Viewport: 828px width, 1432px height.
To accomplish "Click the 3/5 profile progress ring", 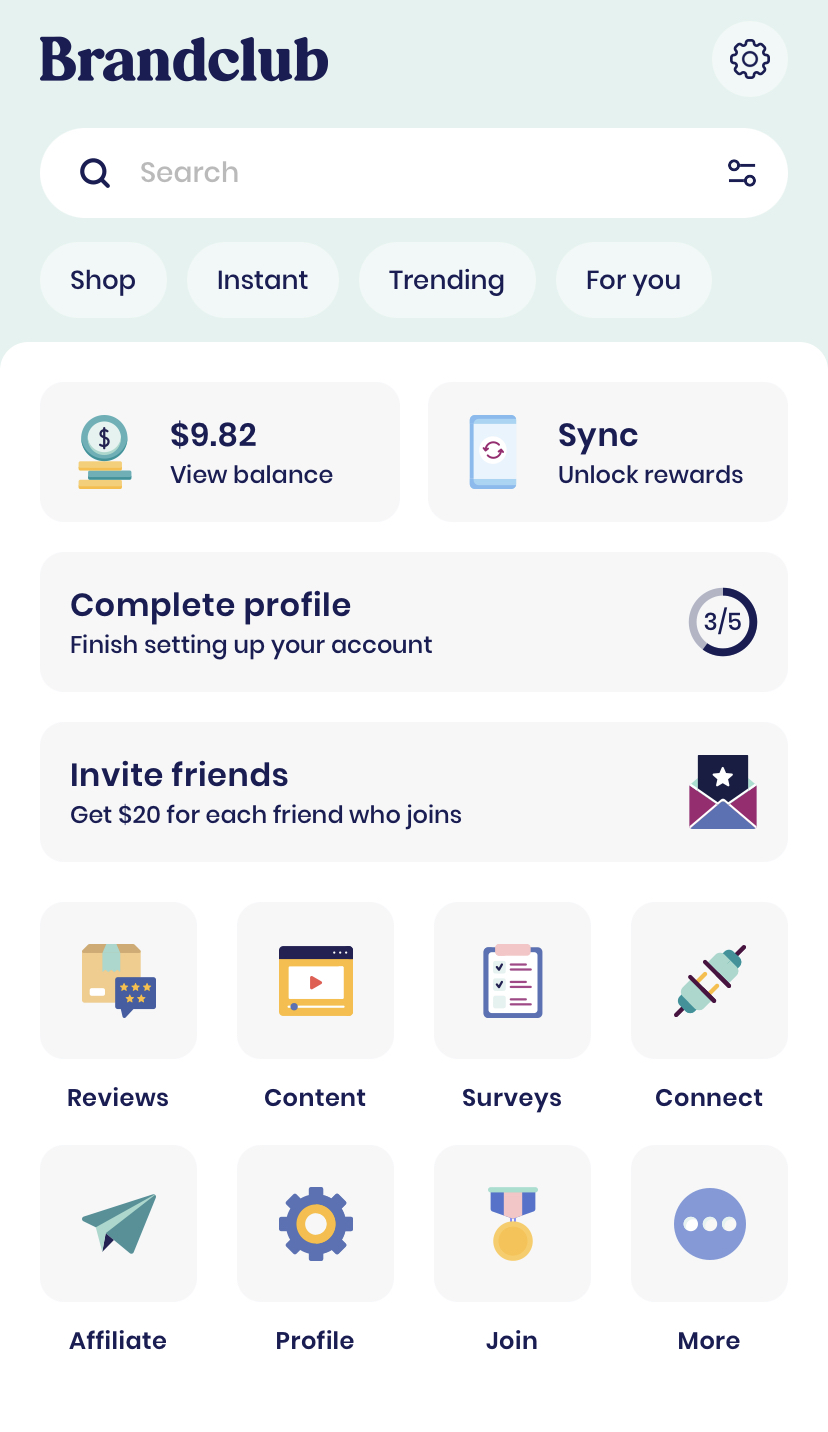I will coord(722,622).
